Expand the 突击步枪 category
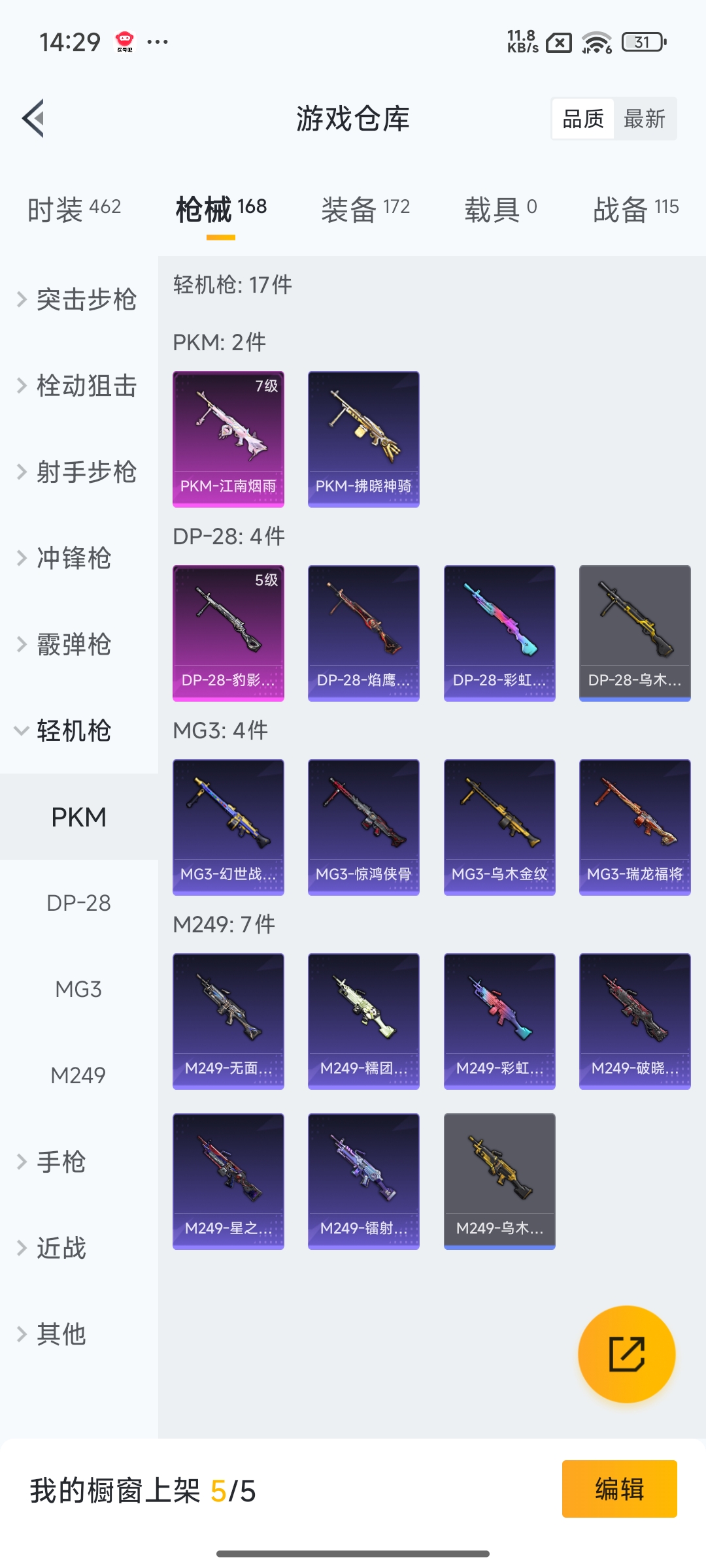 point(78,300)
